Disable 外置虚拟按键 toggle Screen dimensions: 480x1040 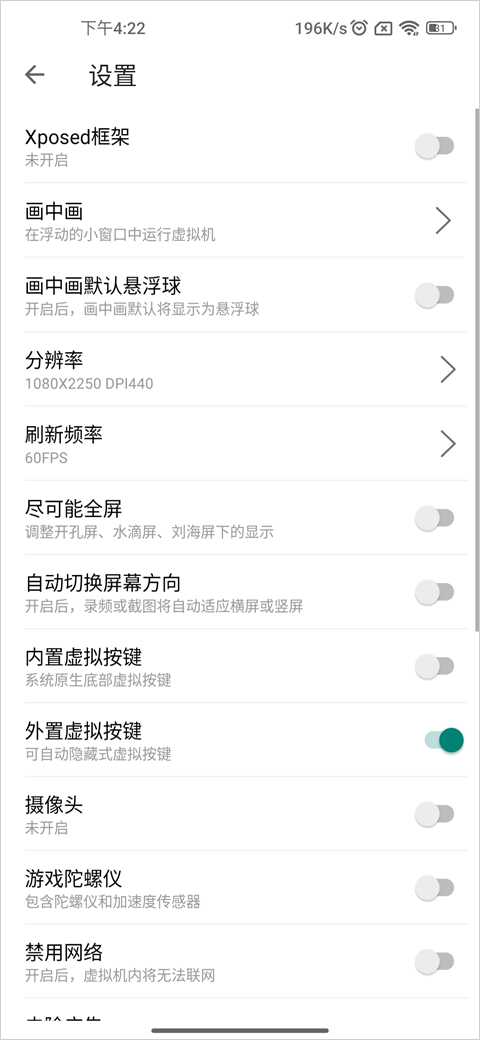[x=444, y=740]
